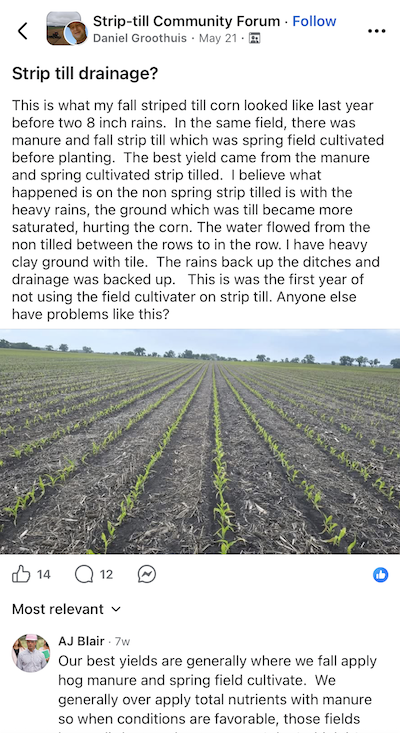400x733 pixels.
Task: Open the Strip-till Community Forum group page
Action: pyautogui.click(x=186, y=21)
